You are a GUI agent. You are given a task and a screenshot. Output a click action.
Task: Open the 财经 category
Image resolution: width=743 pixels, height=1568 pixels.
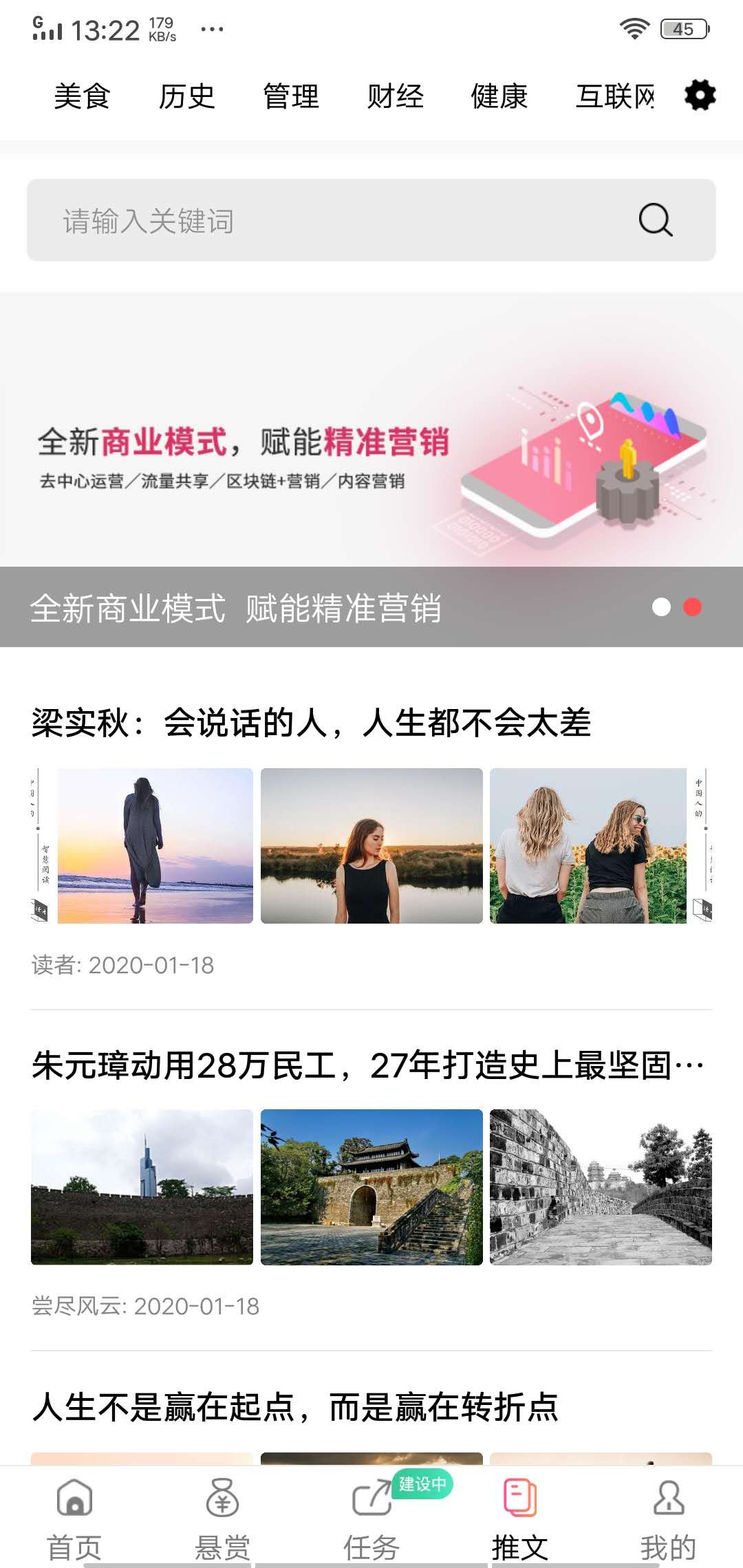[x=396, y=96]
